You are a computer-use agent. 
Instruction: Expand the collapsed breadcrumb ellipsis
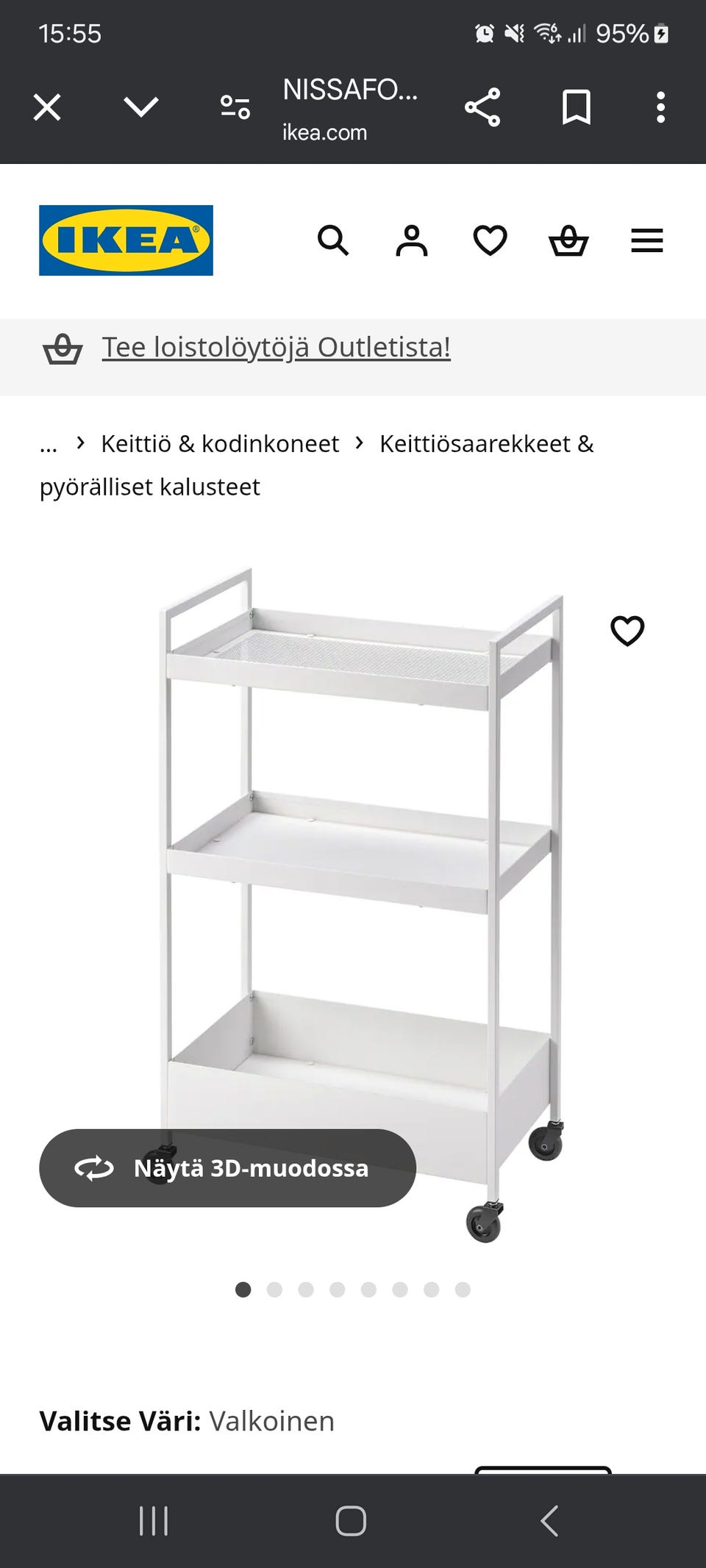pos(48,443)
